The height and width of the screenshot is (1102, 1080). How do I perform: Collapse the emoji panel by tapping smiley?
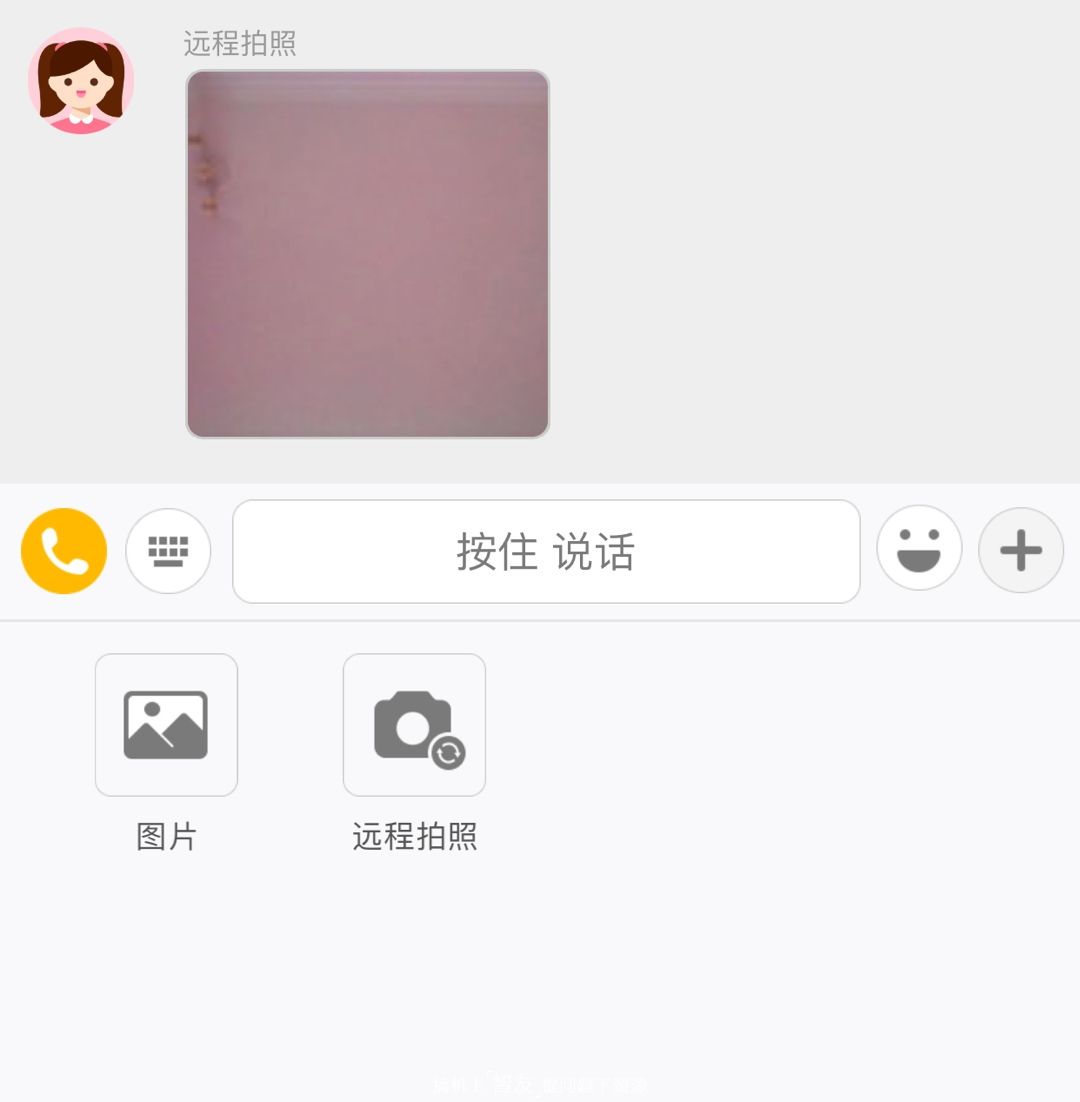919,549
